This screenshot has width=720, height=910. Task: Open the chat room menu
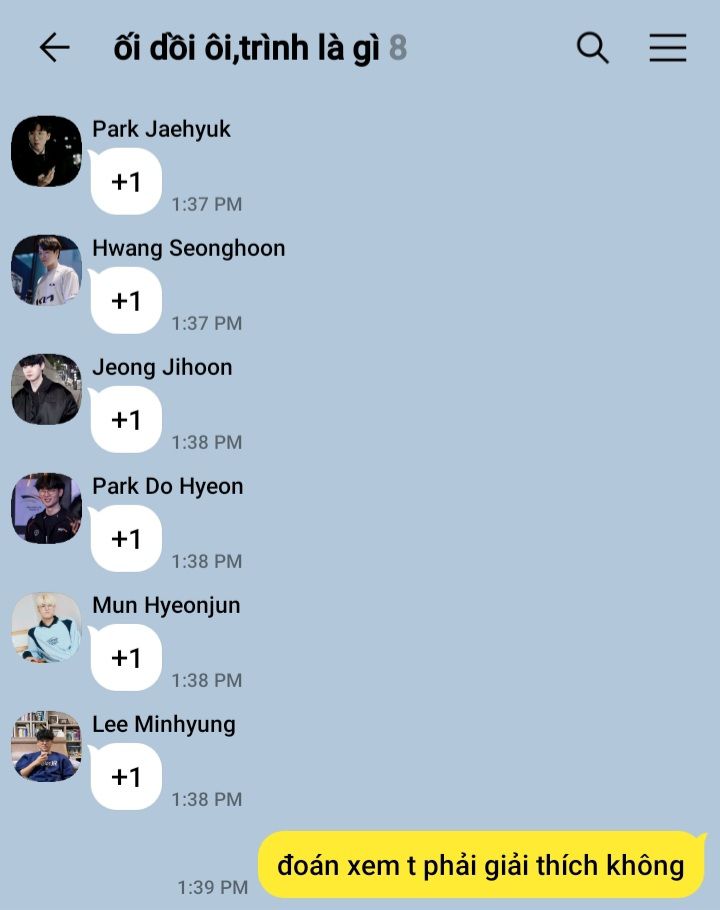click(x=668, y=48)
